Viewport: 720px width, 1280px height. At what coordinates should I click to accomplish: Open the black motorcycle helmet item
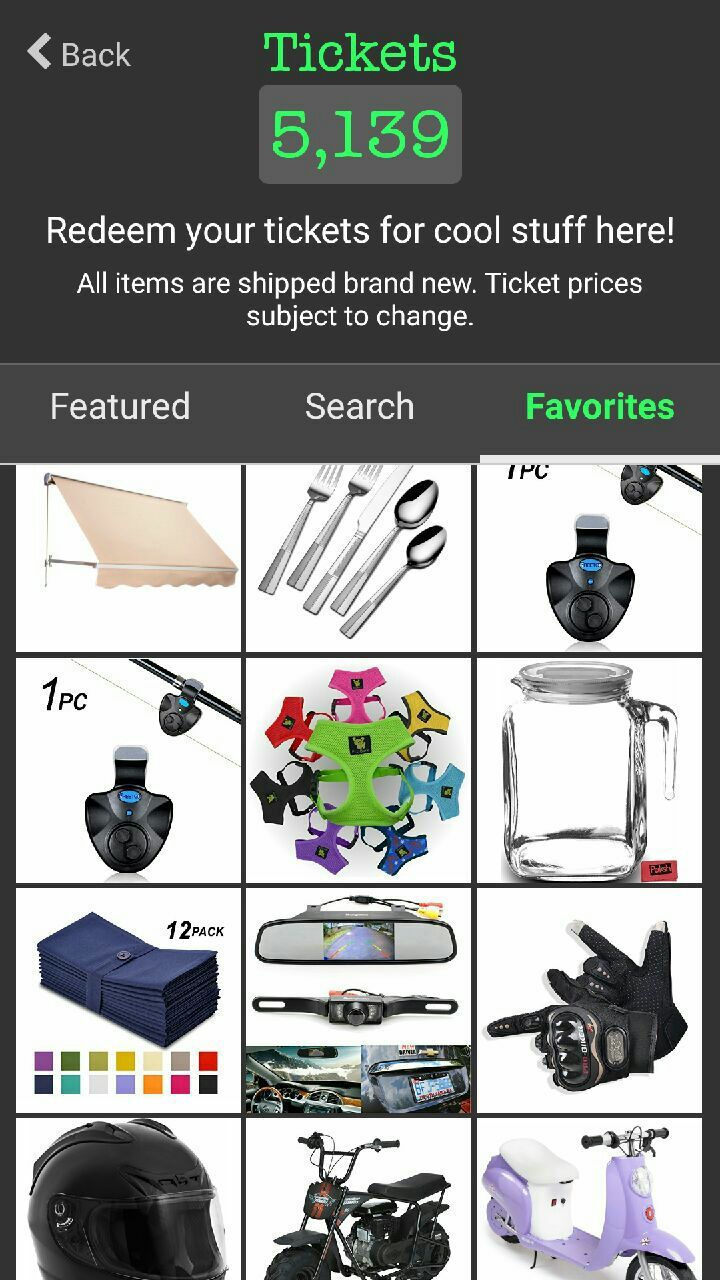(x=129, y=1199)
